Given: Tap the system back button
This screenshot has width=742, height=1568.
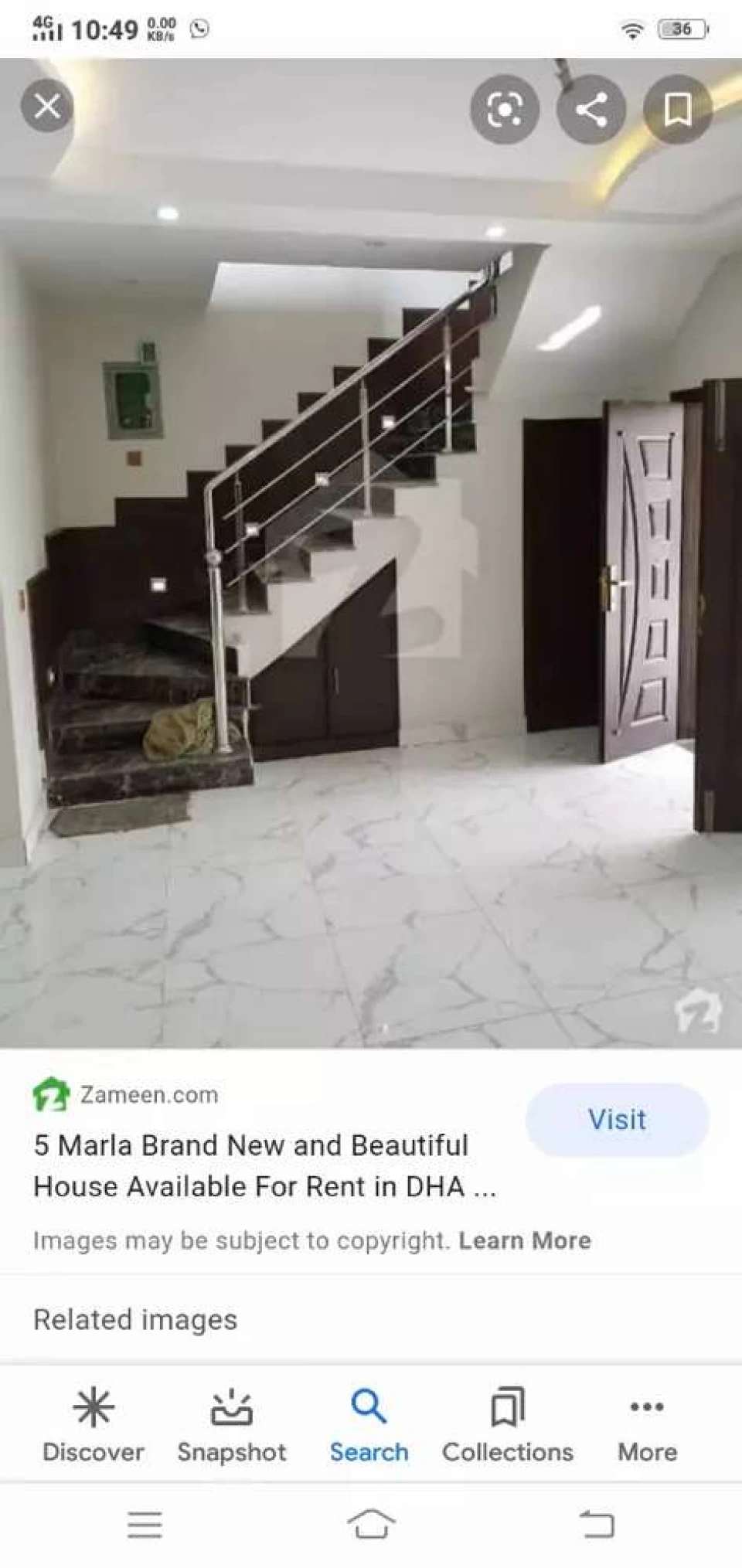Looking at the screenshot, I should [597, 1525].
